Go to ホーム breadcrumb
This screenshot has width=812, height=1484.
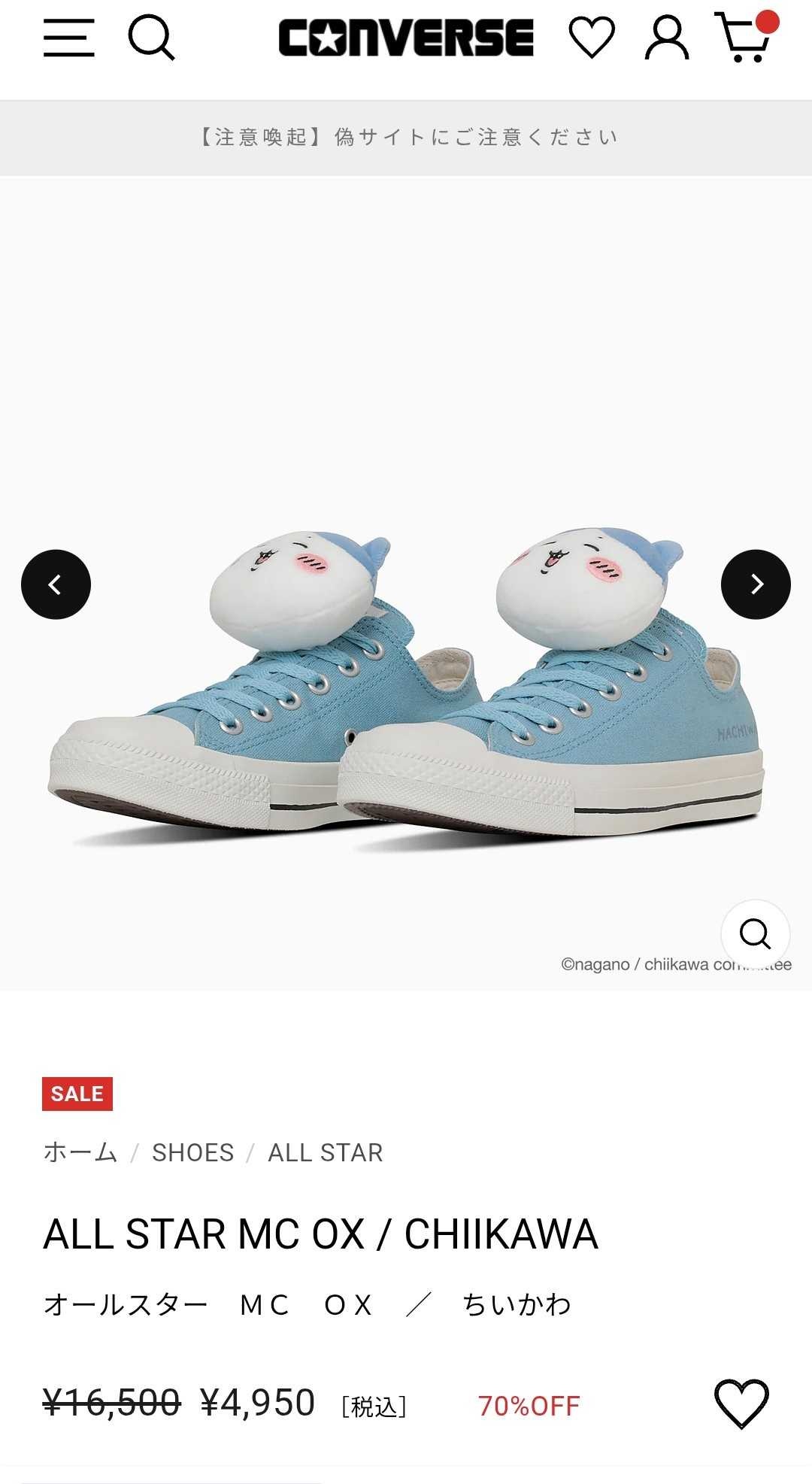click(x=80, y=1152)
